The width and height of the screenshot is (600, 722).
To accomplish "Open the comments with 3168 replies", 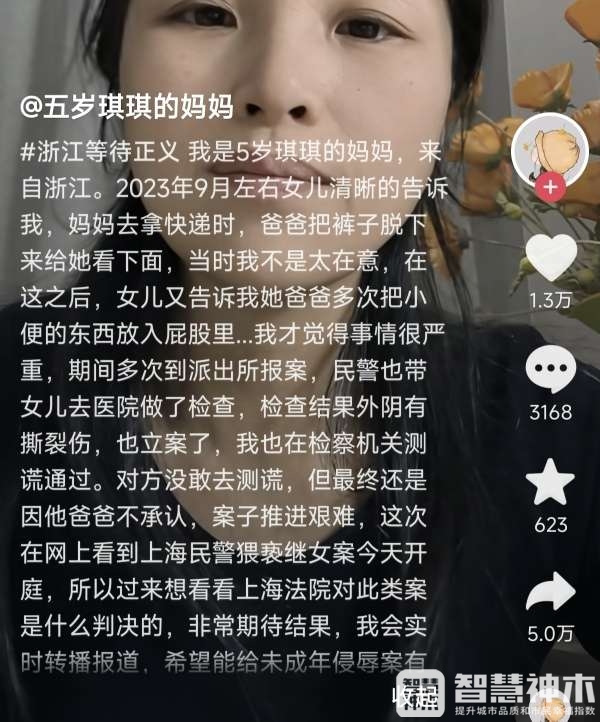I will [x=550, y=374].
